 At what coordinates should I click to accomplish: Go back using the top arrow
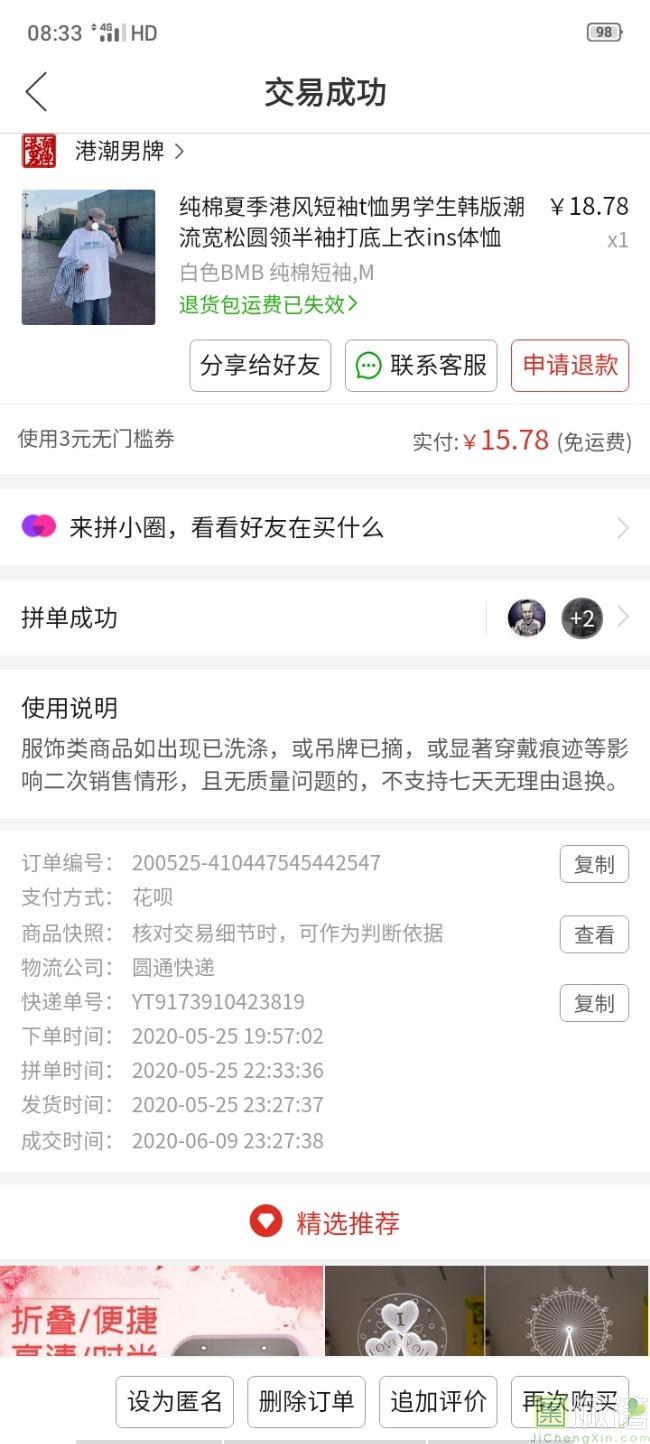pos(36,92)
